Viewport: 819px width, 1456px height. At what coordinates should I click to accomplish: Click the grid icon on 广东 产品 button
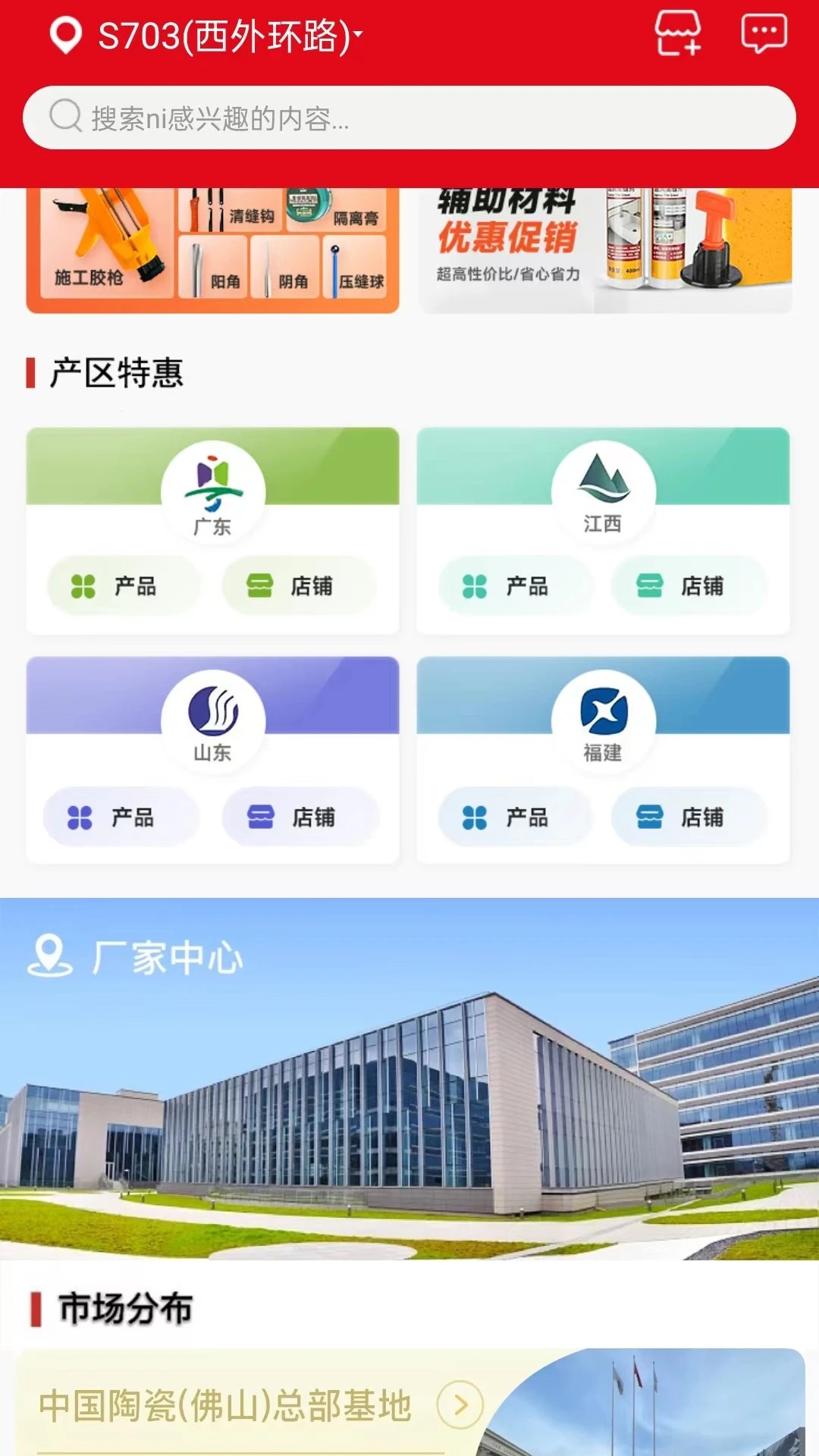point(83,585)
